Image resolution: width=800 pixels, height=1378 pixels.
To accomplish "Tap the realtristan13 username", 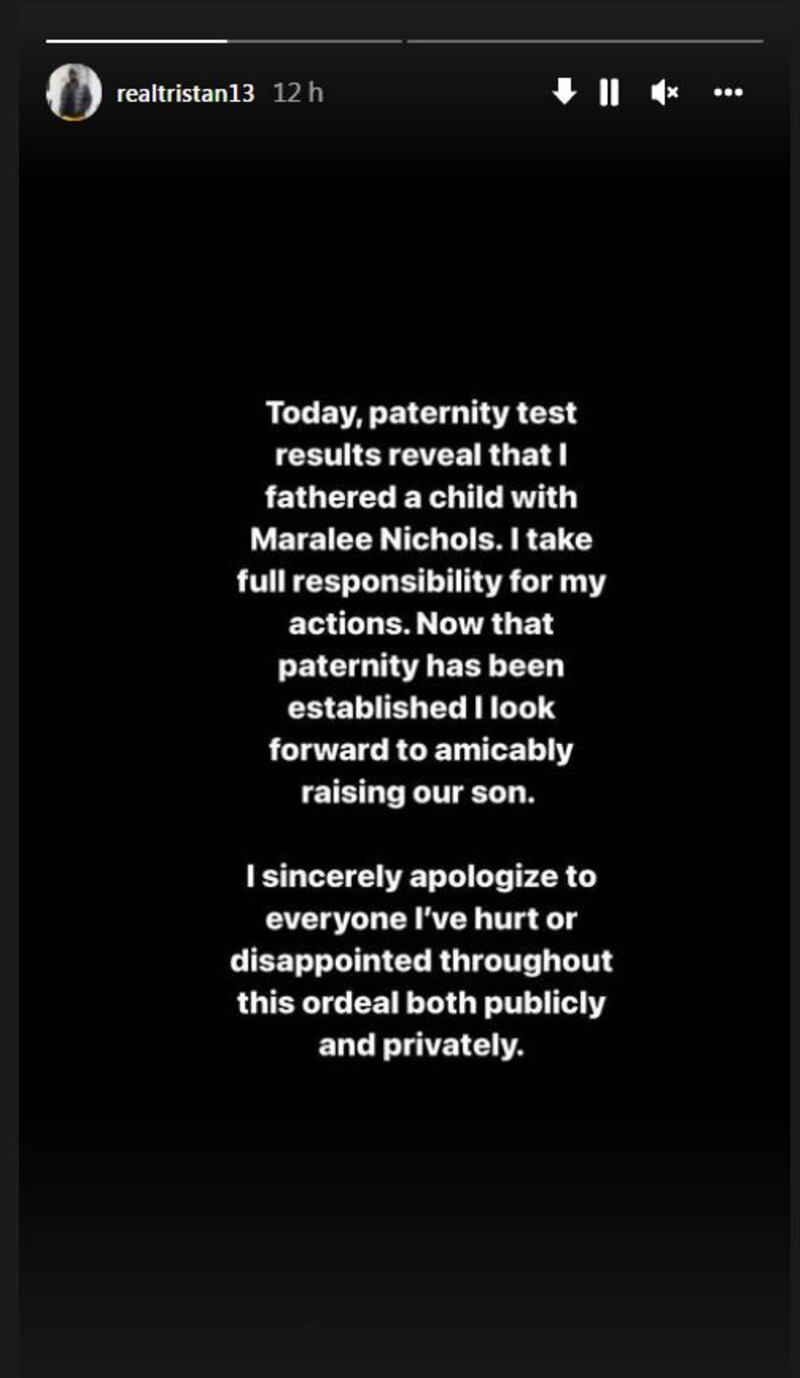I will (x=186, y=93).
